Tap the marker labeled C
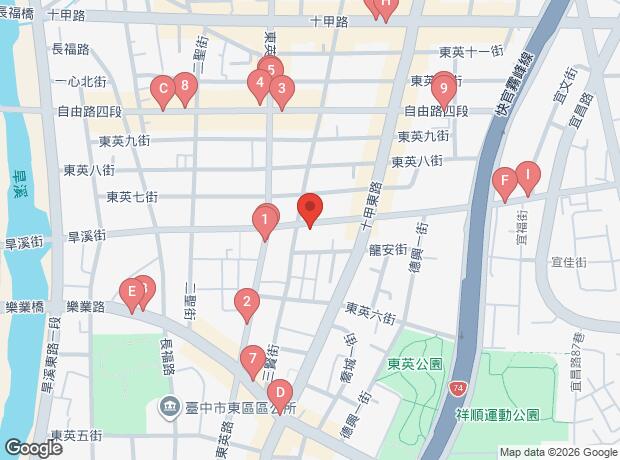 click(x=163, y=89)
